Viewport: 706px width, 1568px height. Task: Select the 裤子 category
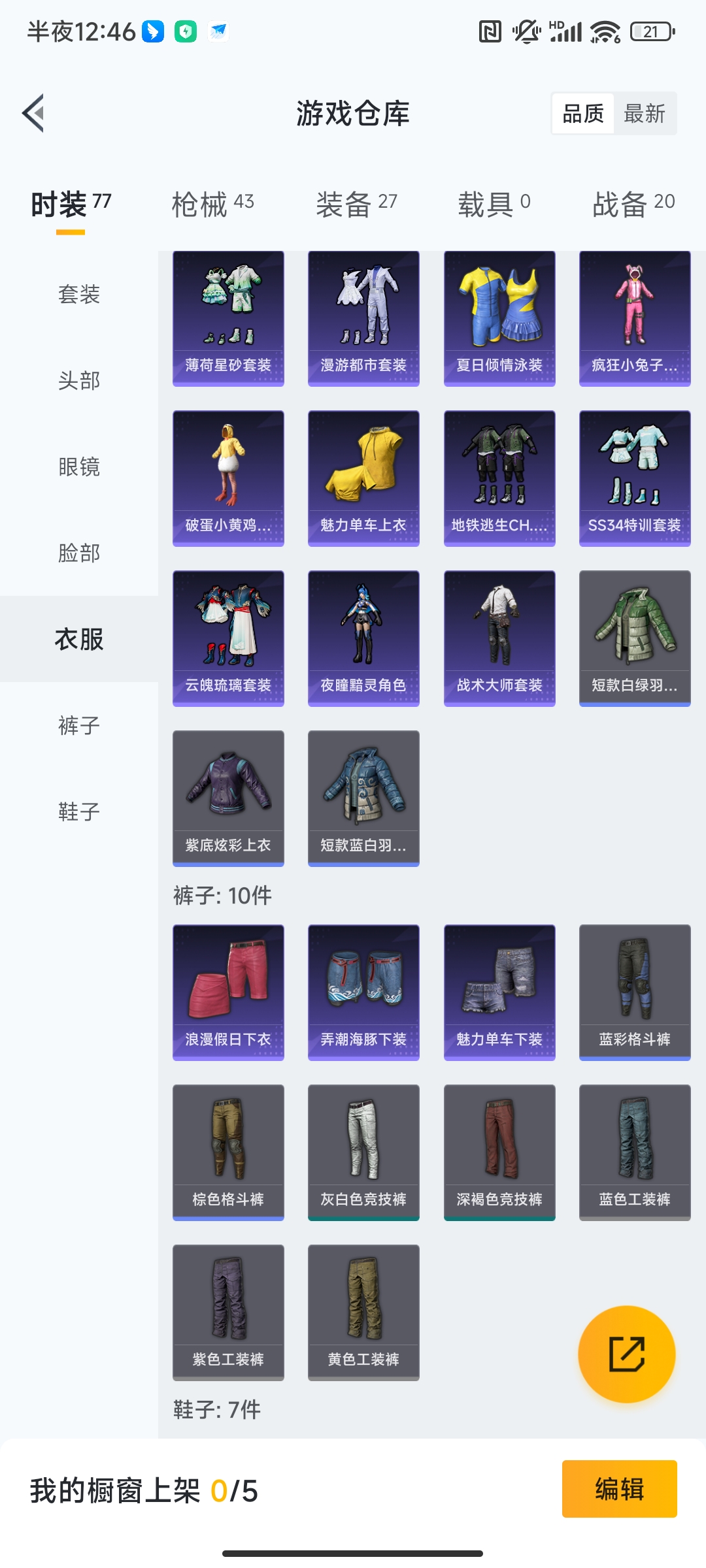[79, 725]
